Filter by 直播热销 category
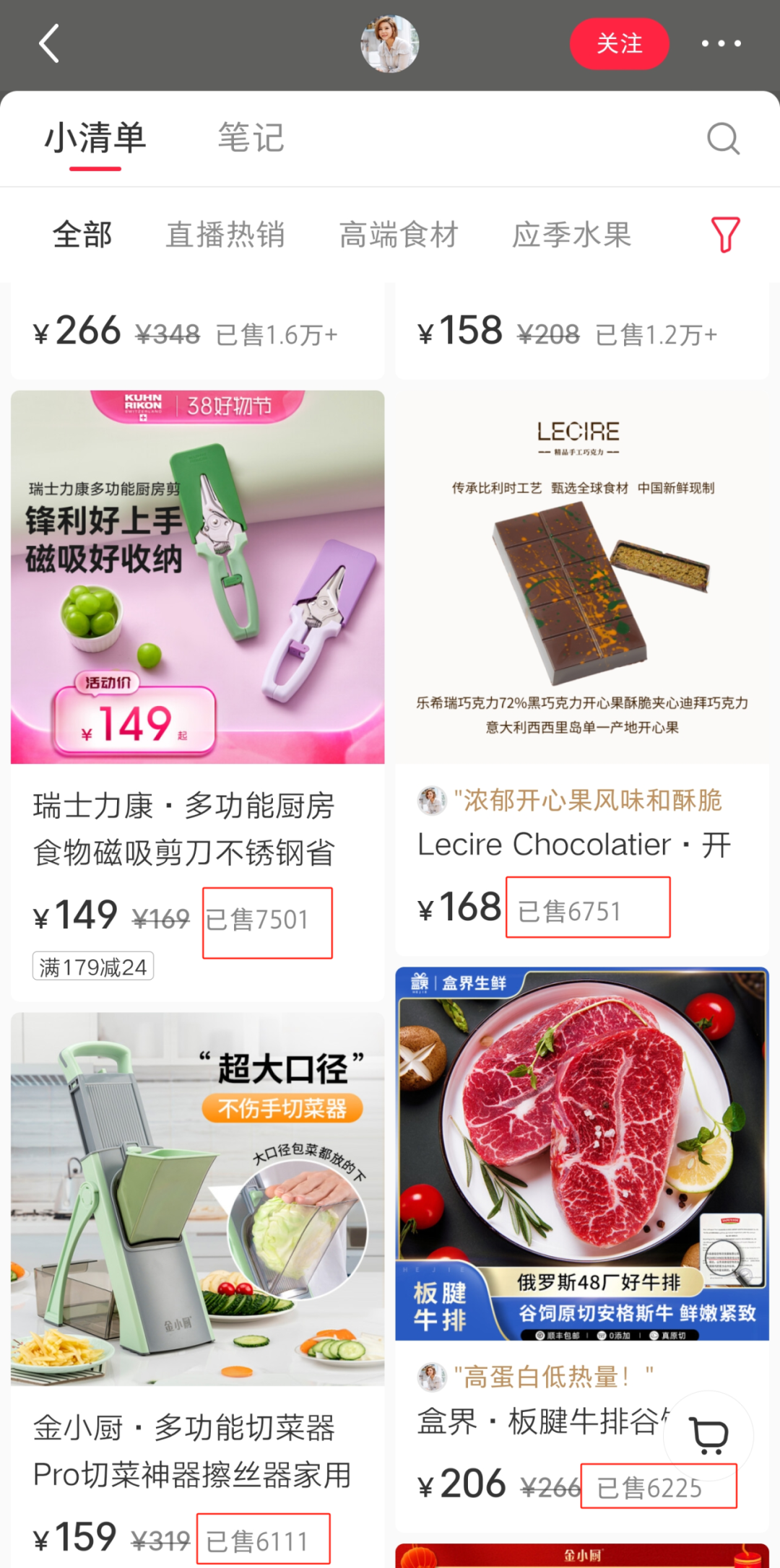Screen dimensions: 780x1568 pyautogui.click(x=225, y=235)
